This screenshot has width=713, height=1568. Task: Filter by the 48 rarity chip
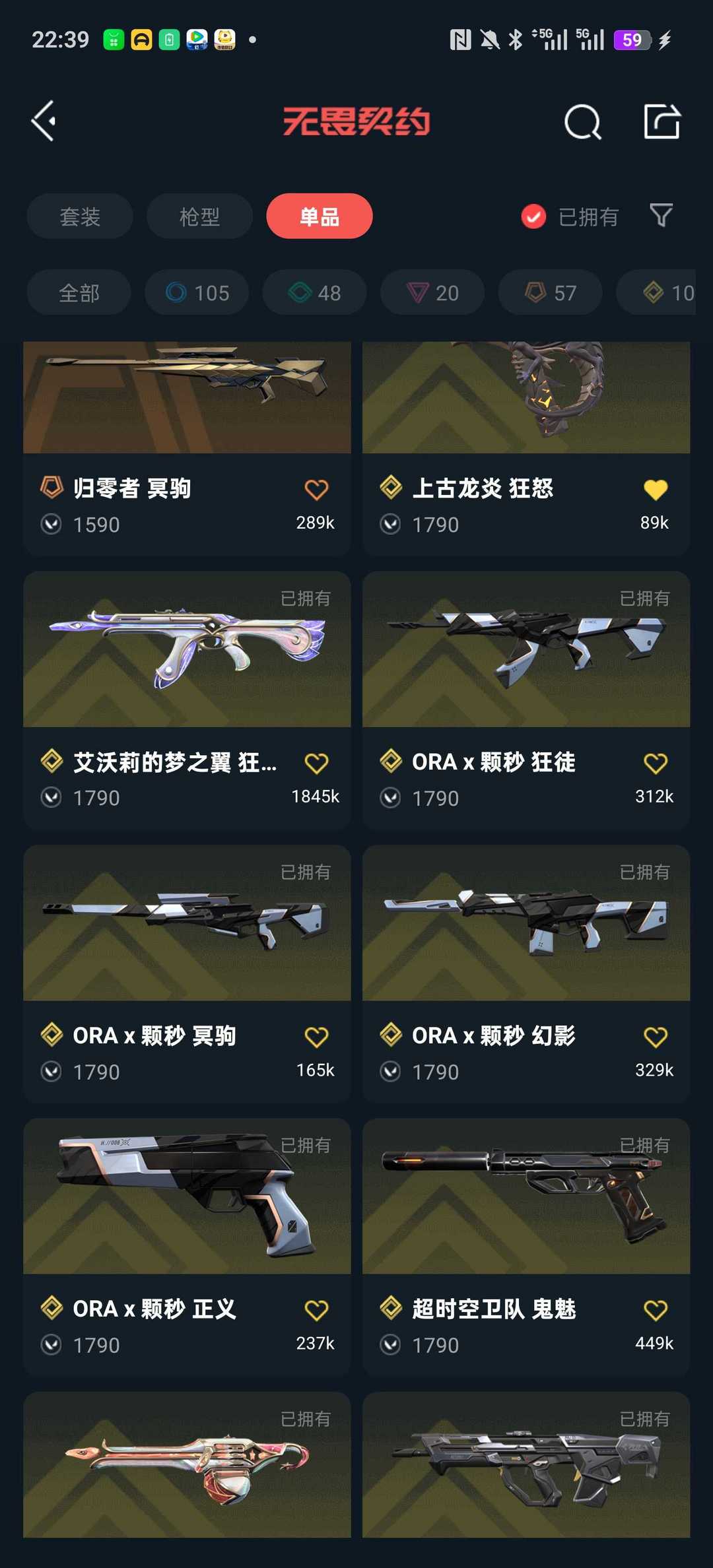click(314, 292)
